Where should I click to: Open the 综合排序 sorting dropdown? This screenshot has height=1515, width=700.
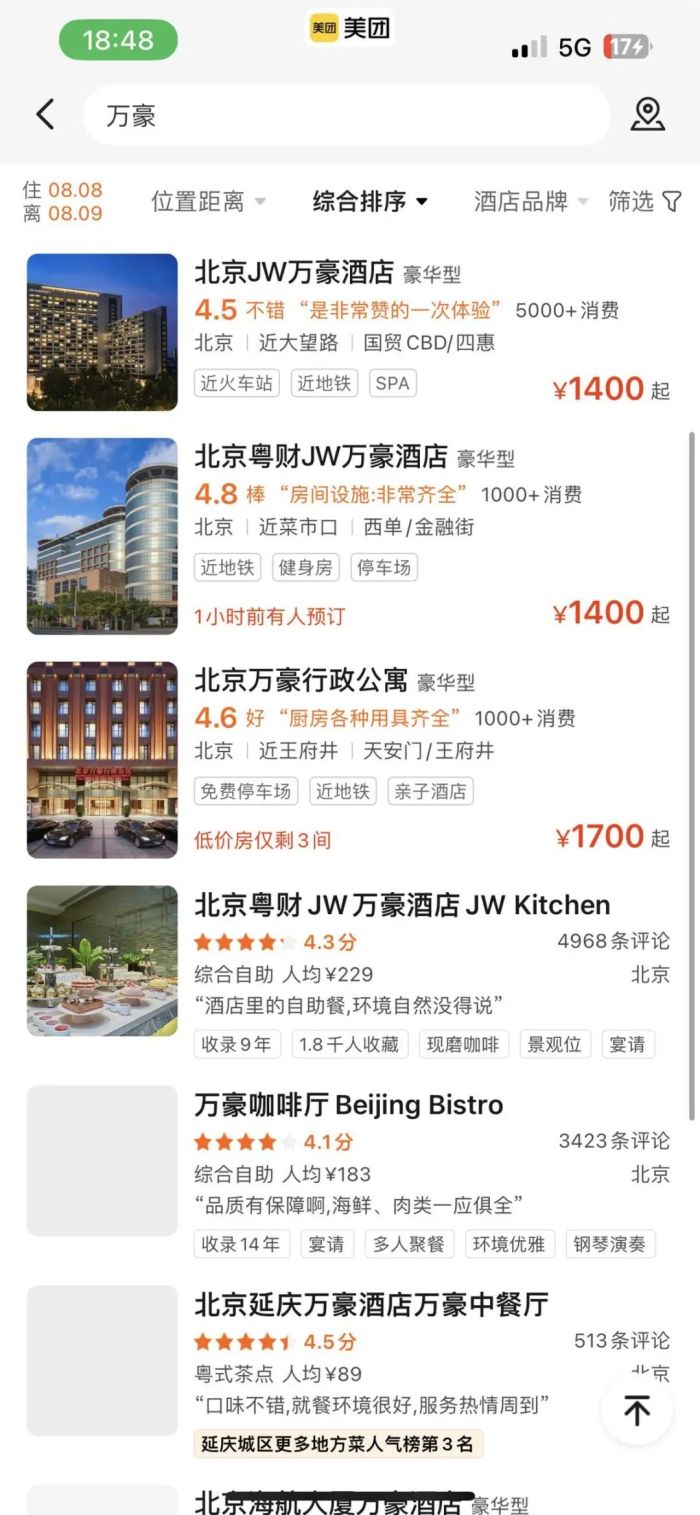pos(370,201)
